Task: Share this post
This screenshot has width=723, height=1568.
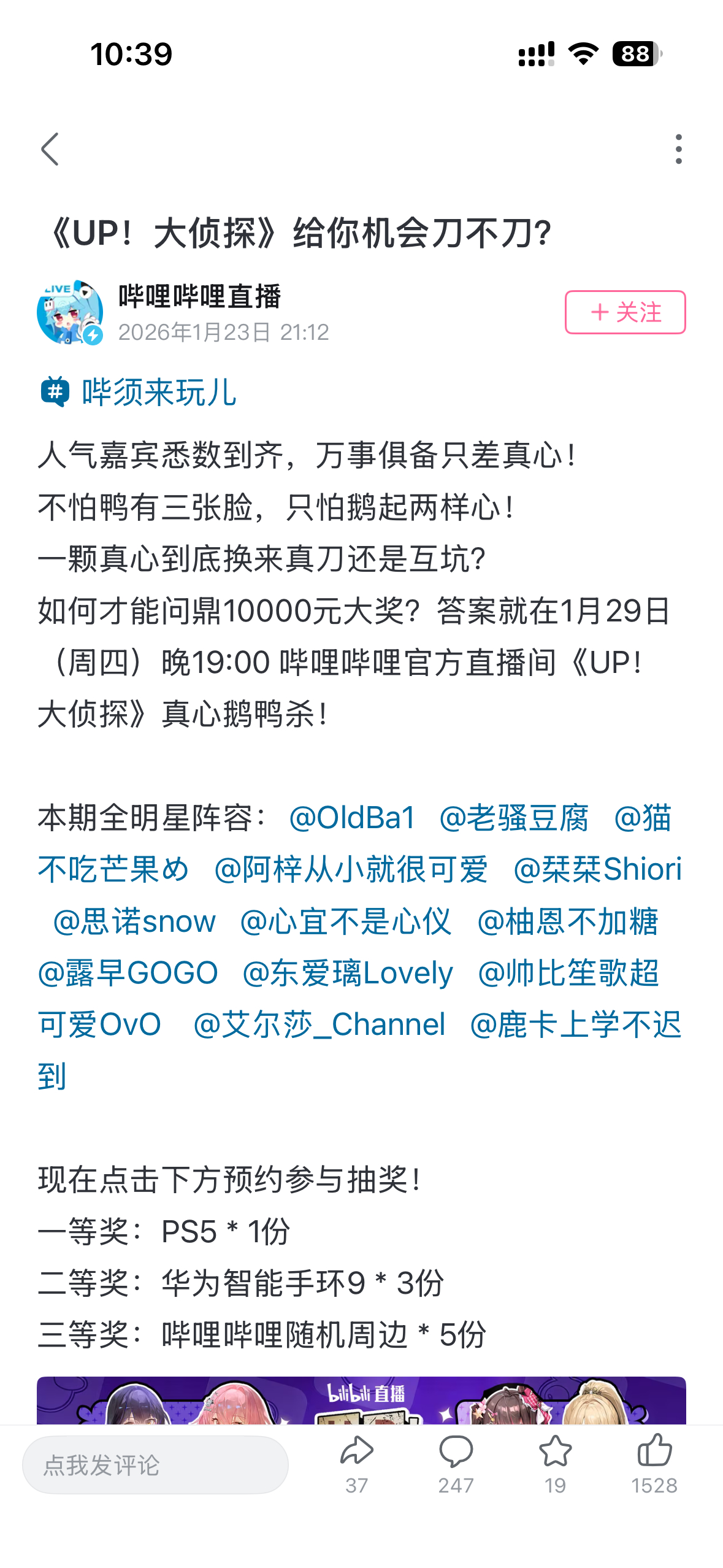Action: [357, 1464]
